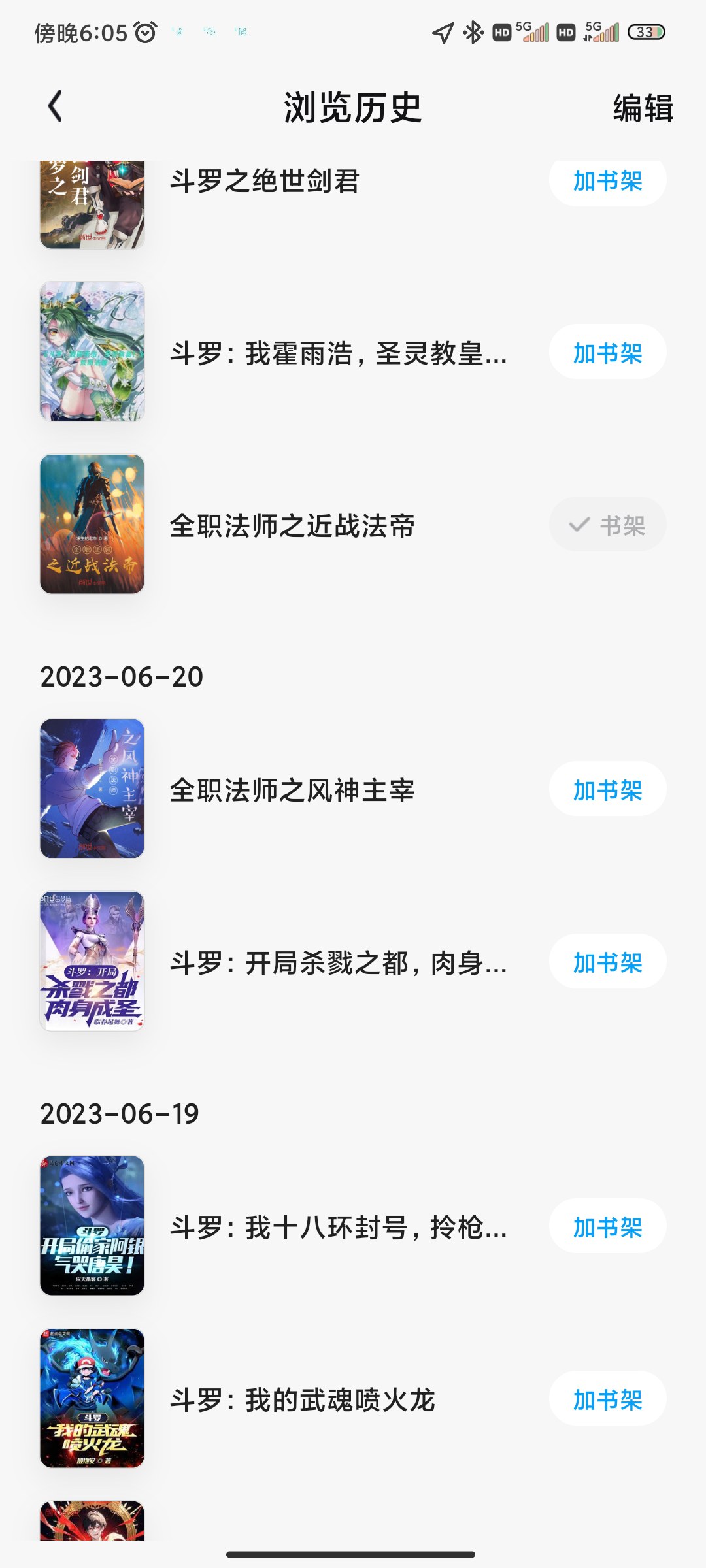Add 斗罗：我的武魂喷火龙 to bookshelf
This screenshot has width=706, height=1568.
[x=607, y=1399]
